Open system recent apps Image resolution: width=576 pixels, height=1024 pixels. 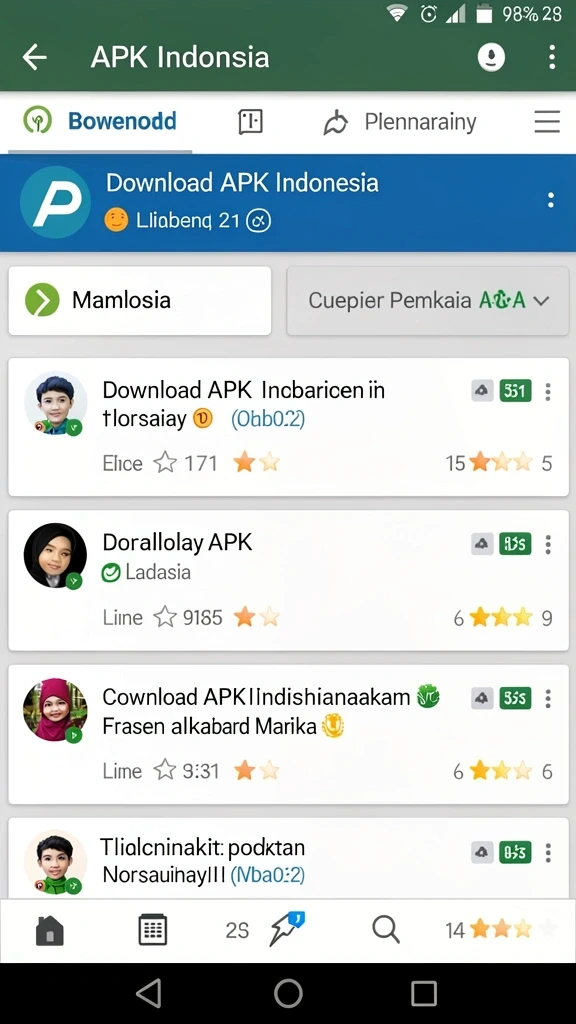(424, 994)
